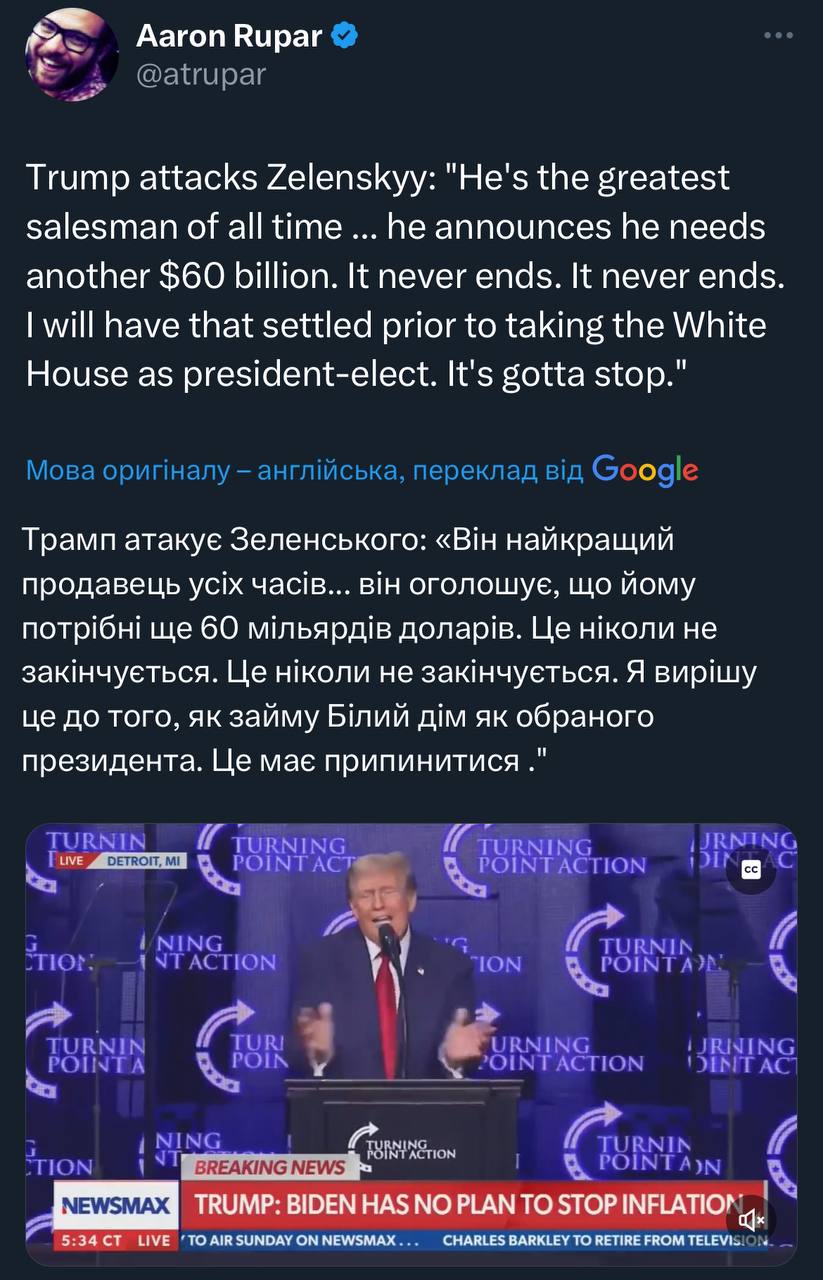Screen dimensions: 823x1280
Task: Open the tweet's three-dot overflow menu
Action: (x=778, y=36)
